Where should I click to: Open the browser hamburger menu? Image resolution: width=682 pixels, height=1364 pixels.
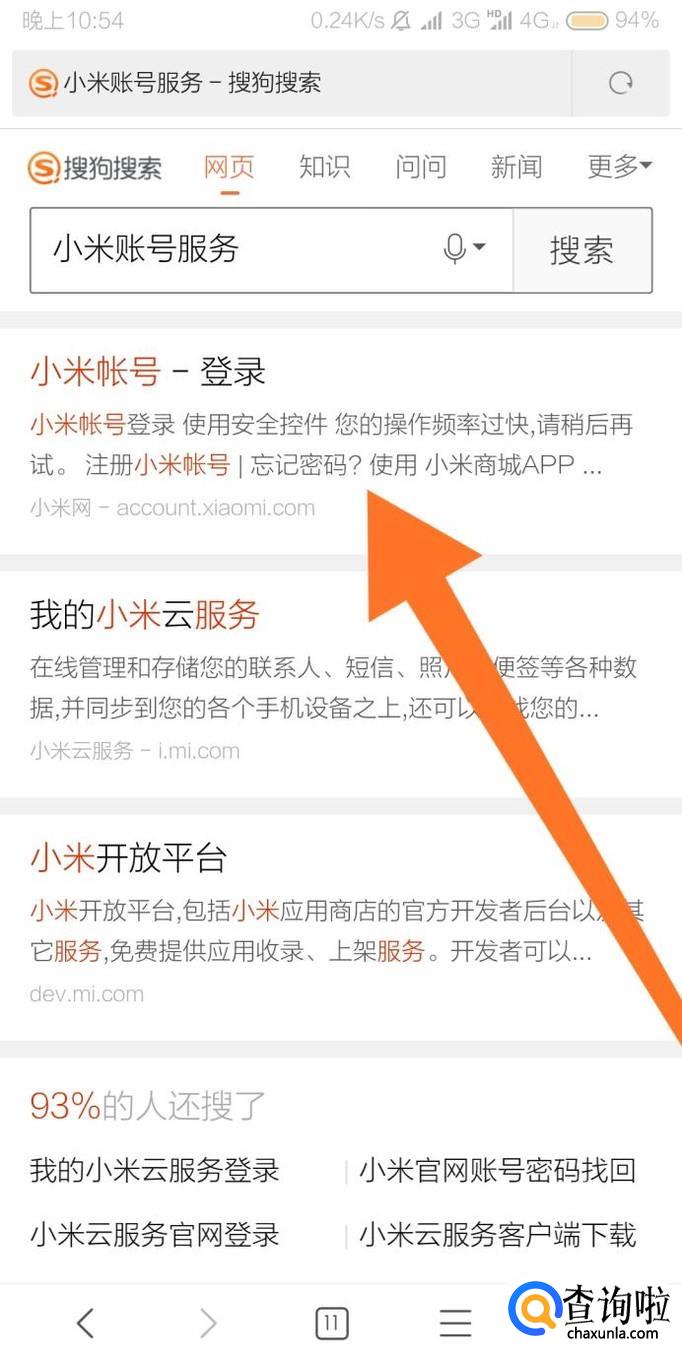(455, 1323)
